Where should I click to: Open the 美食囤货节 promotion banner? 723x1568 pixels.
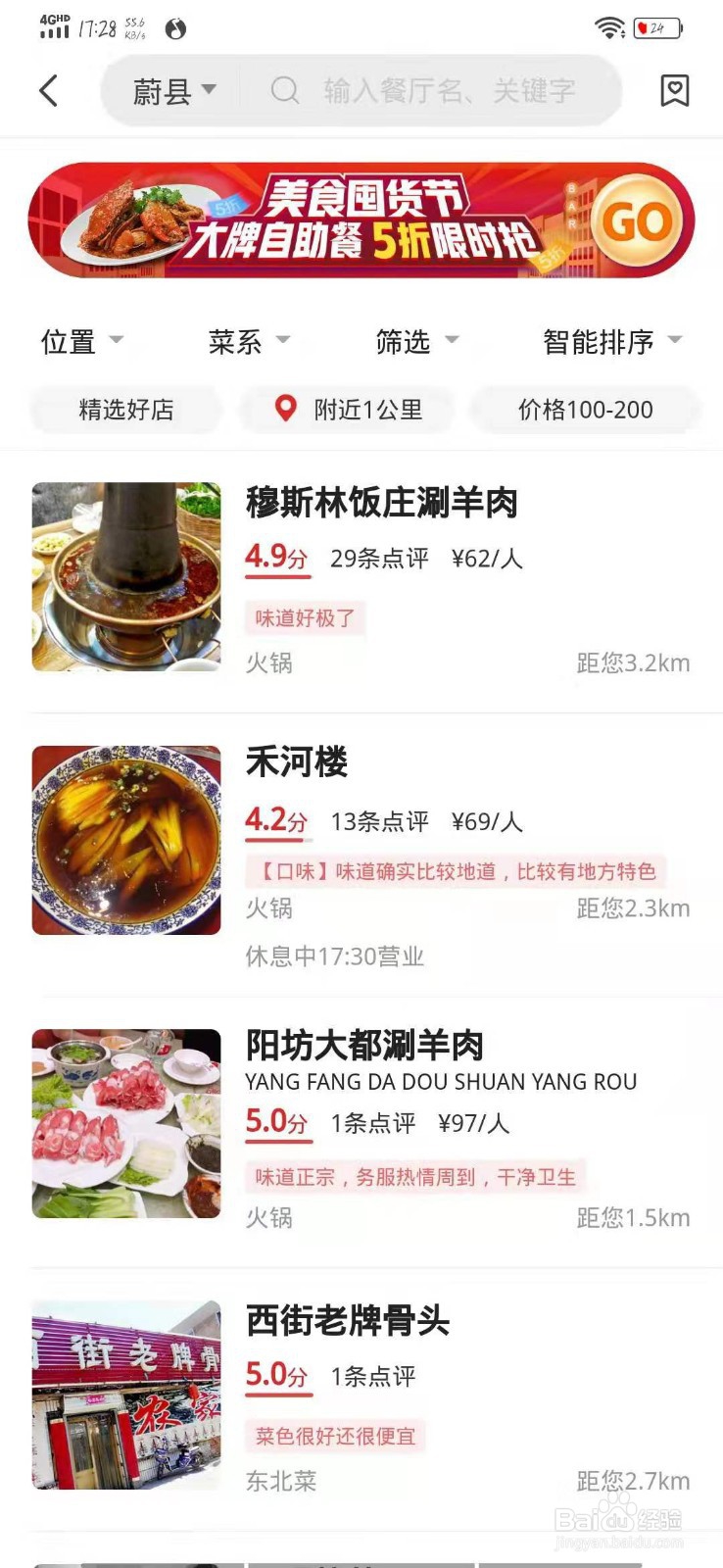(x=361, y=221)
